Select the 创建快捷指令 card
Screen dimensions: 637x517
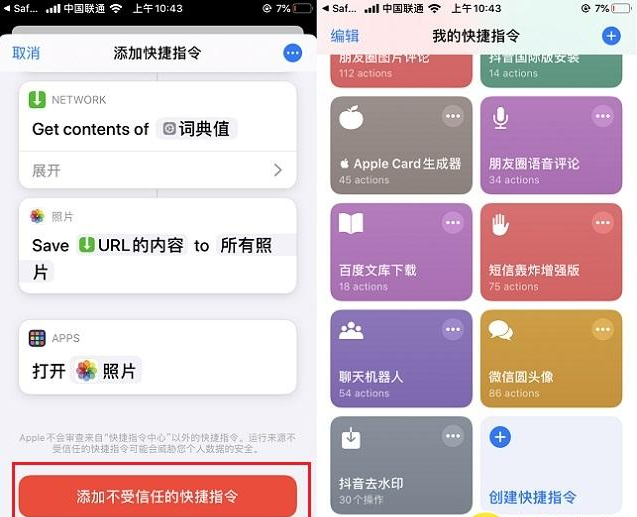point(550,465)
